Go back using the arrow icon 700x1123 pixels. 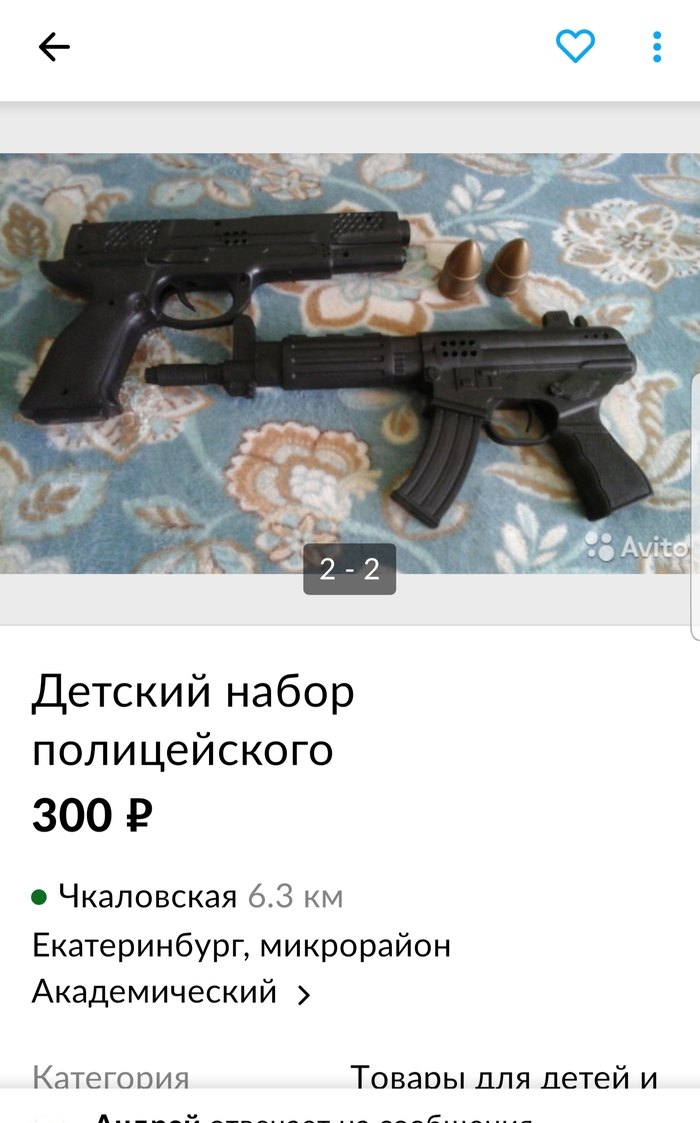pos(54,47)
